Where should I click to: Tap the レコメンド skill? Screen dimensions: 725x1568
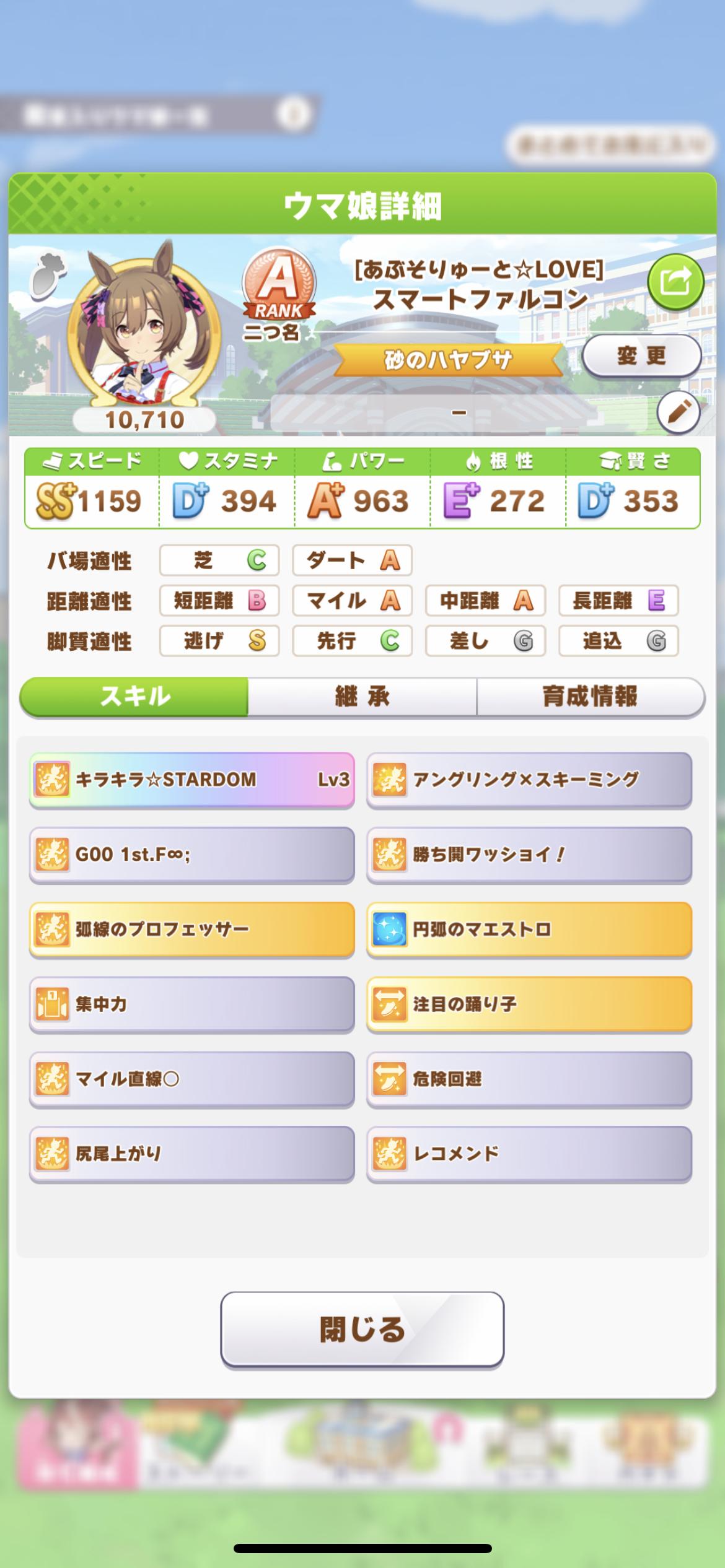(x=529, y=1154)
